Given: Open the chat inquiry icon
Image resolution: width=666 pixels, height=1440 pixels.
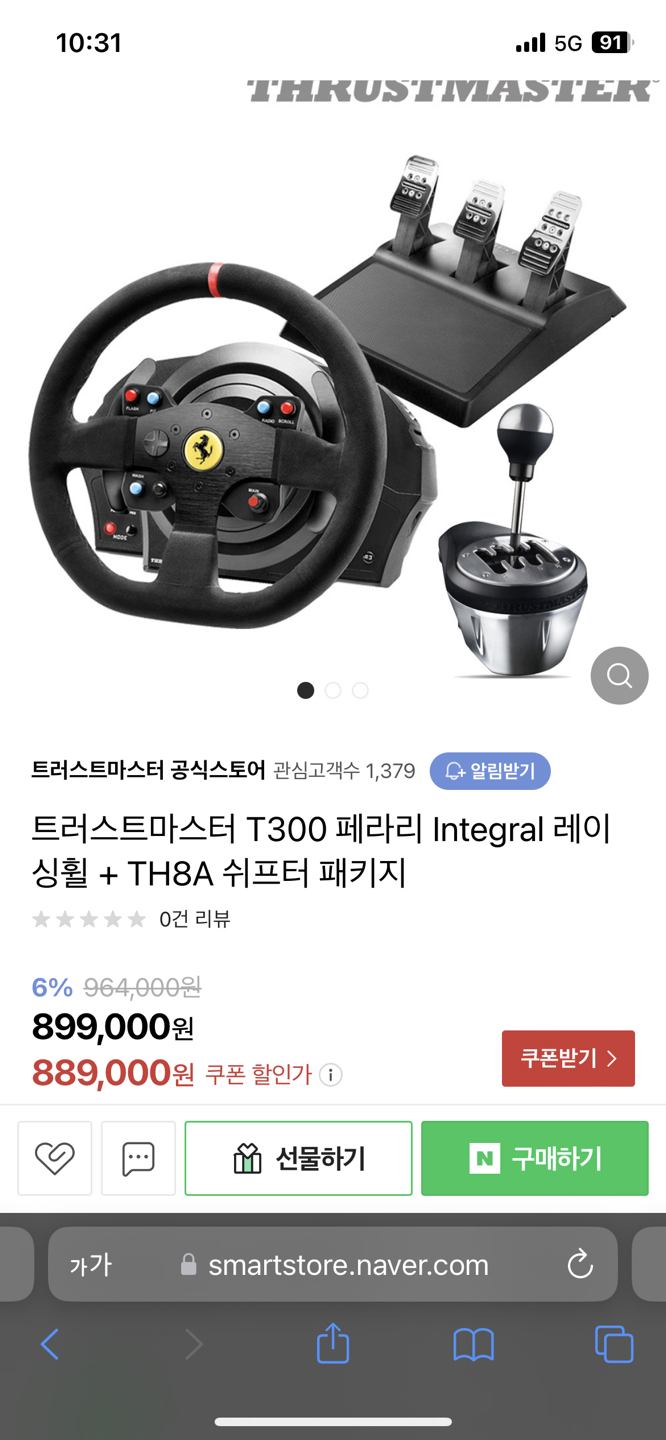Looking at the screenshot, I should click(138, 1158).
